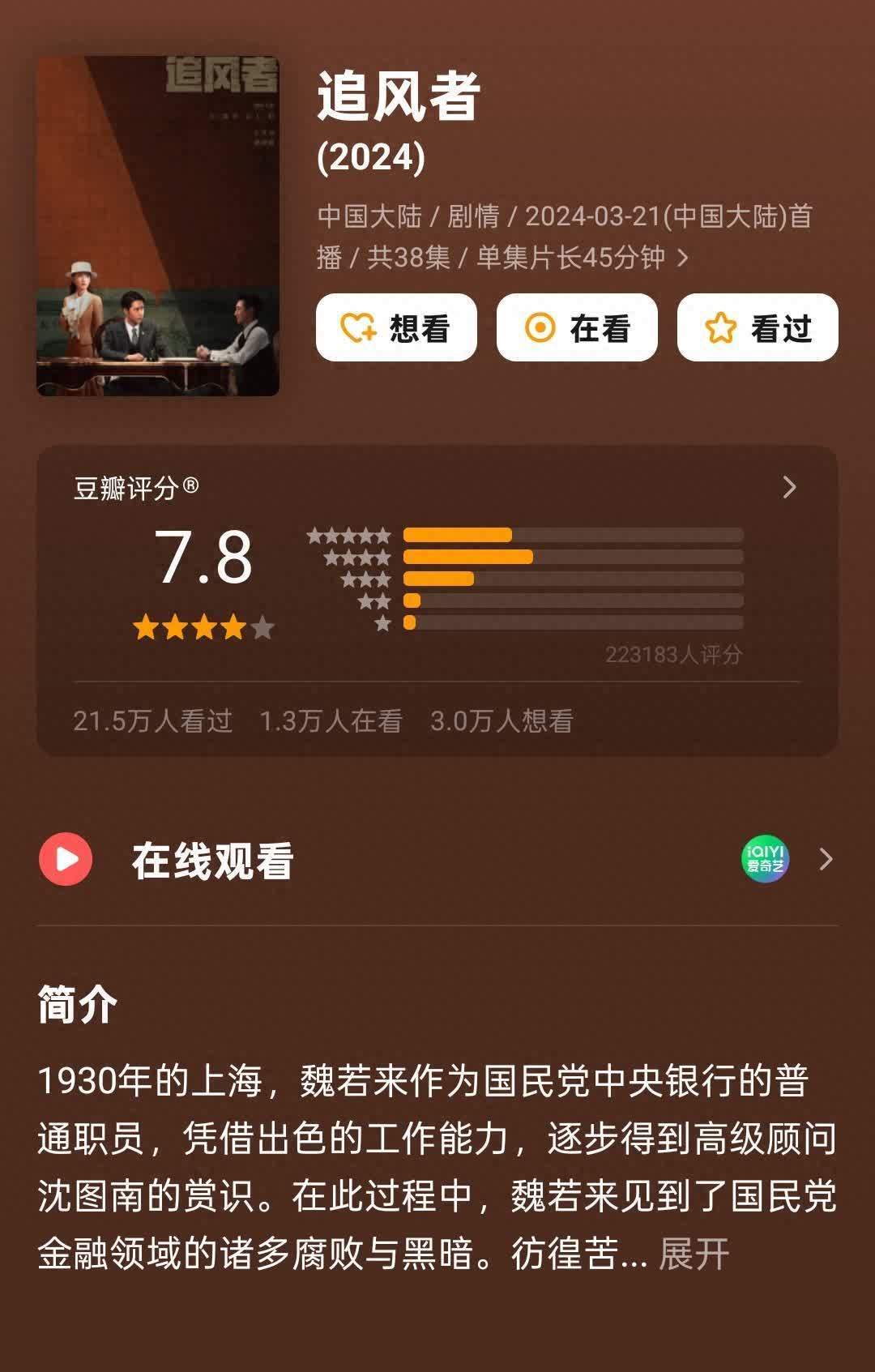Open the 豆瓣评分 rating details
This screenshot has height=1372, width=875.
tap(789, 487)
